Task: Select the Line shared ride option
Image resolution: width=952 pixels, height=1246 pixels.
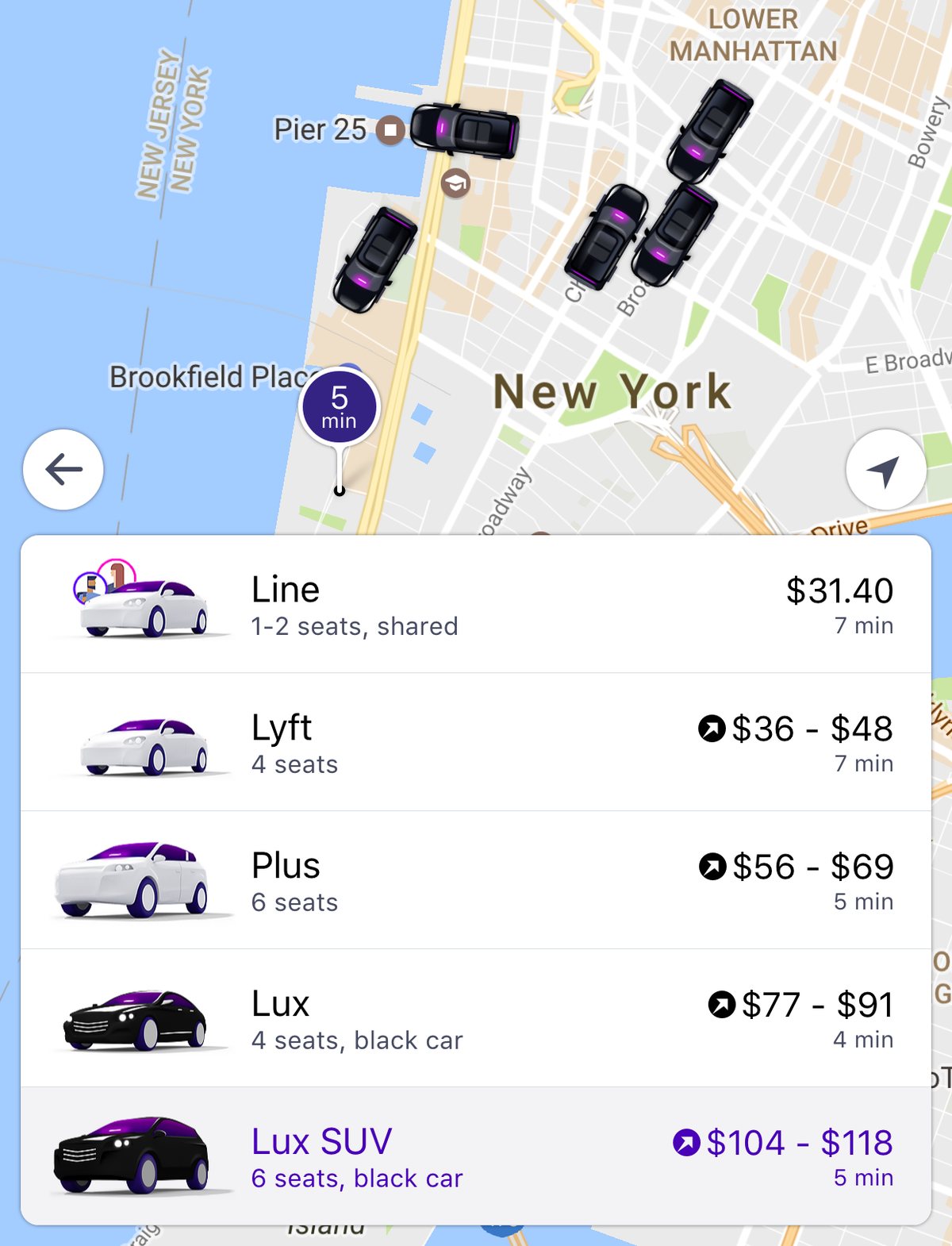Action: tap(476, 605)
